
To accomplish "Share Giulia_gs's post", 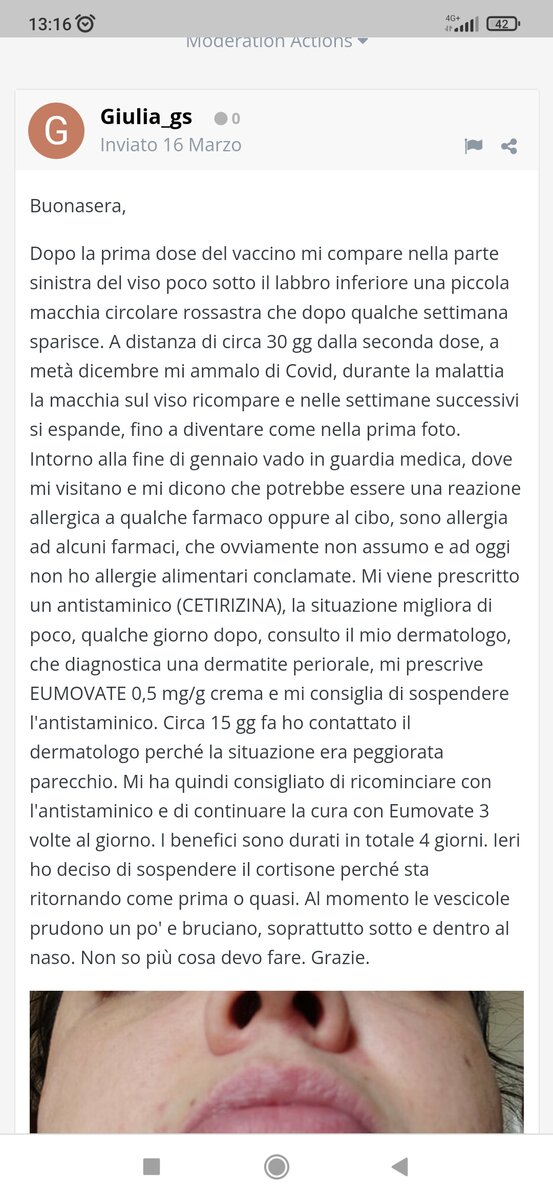I will pyautogui.click(x=509, y=146).
